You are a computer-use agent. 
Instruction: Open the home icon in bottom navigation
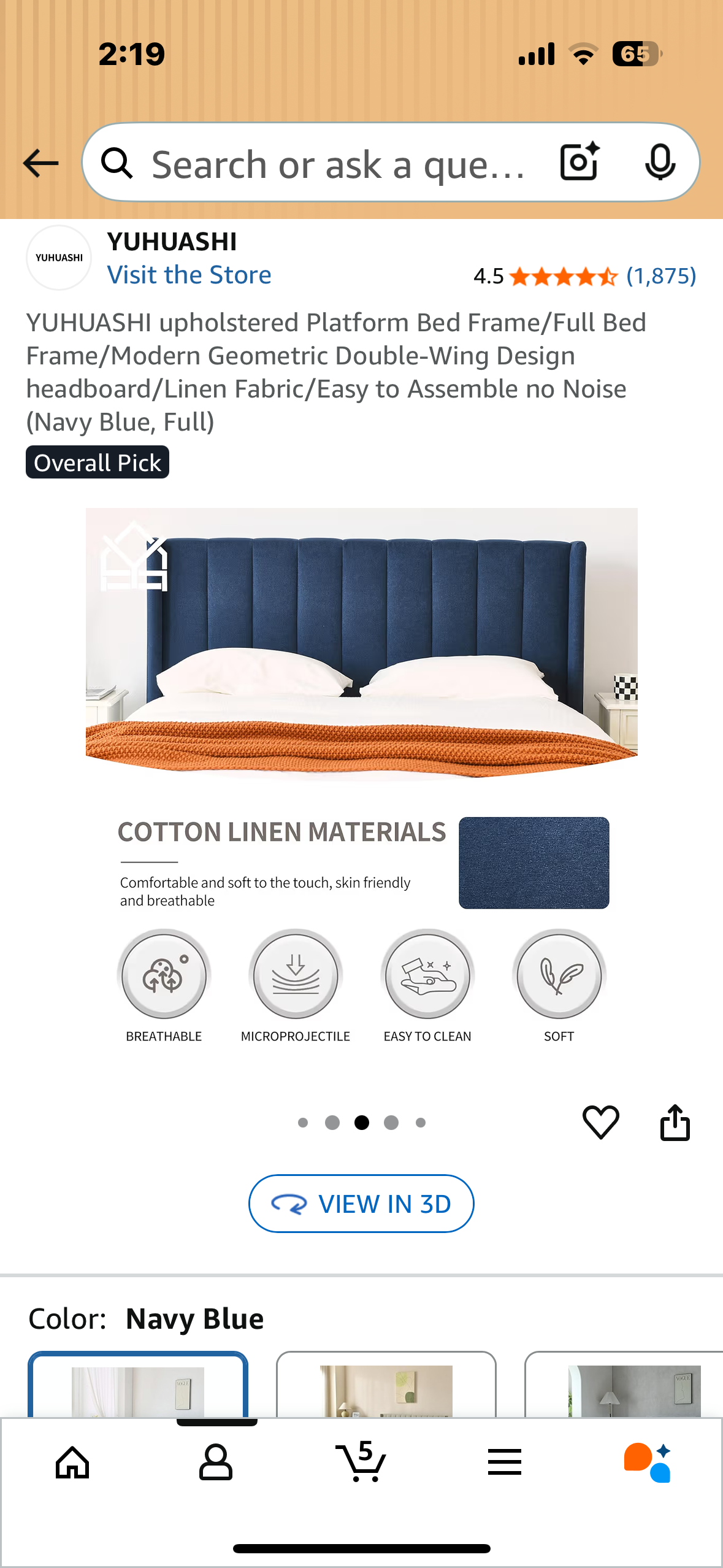pyautogui.click(x=72, y=1461)
